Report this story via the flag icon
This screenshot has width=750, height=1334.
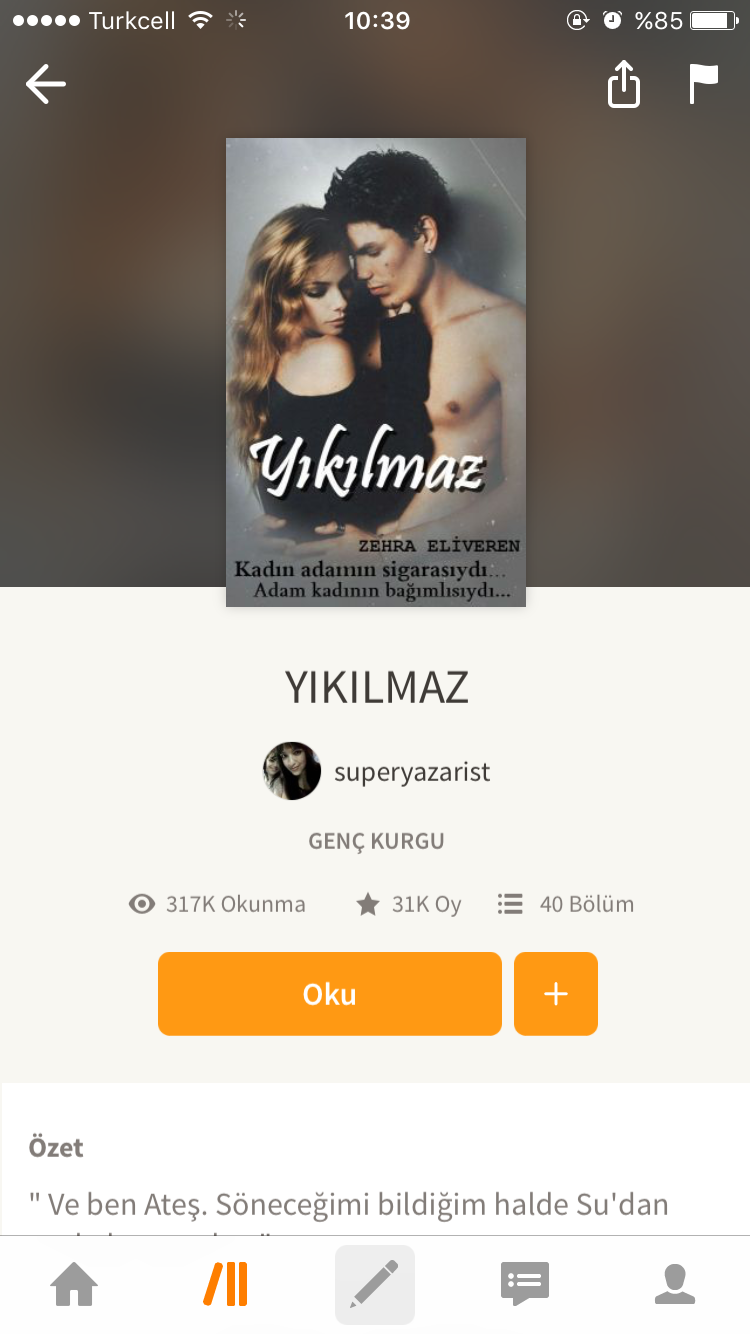click(x=705, y=84)
